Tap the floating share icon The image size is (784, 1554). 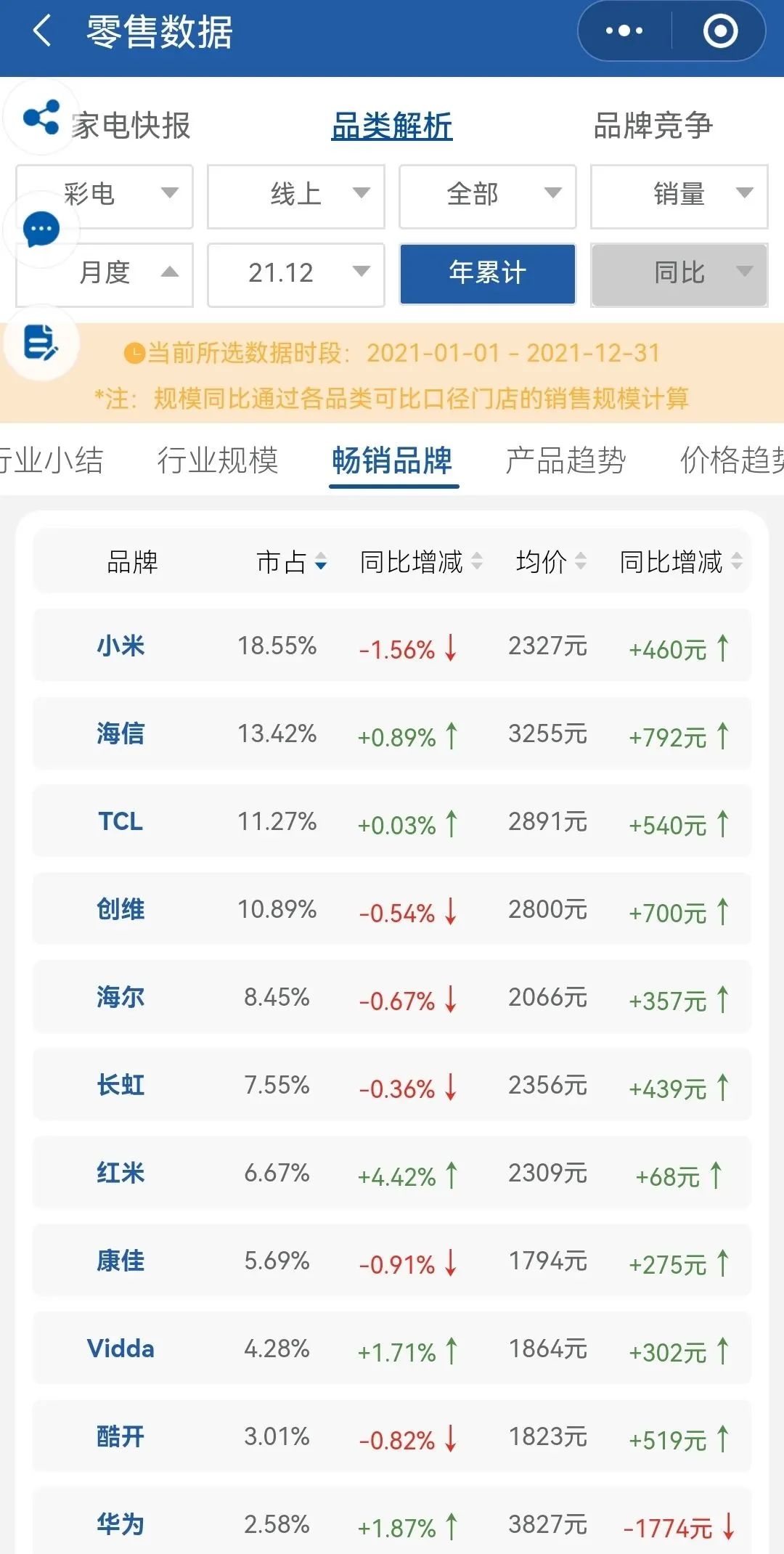click(41, 117)
